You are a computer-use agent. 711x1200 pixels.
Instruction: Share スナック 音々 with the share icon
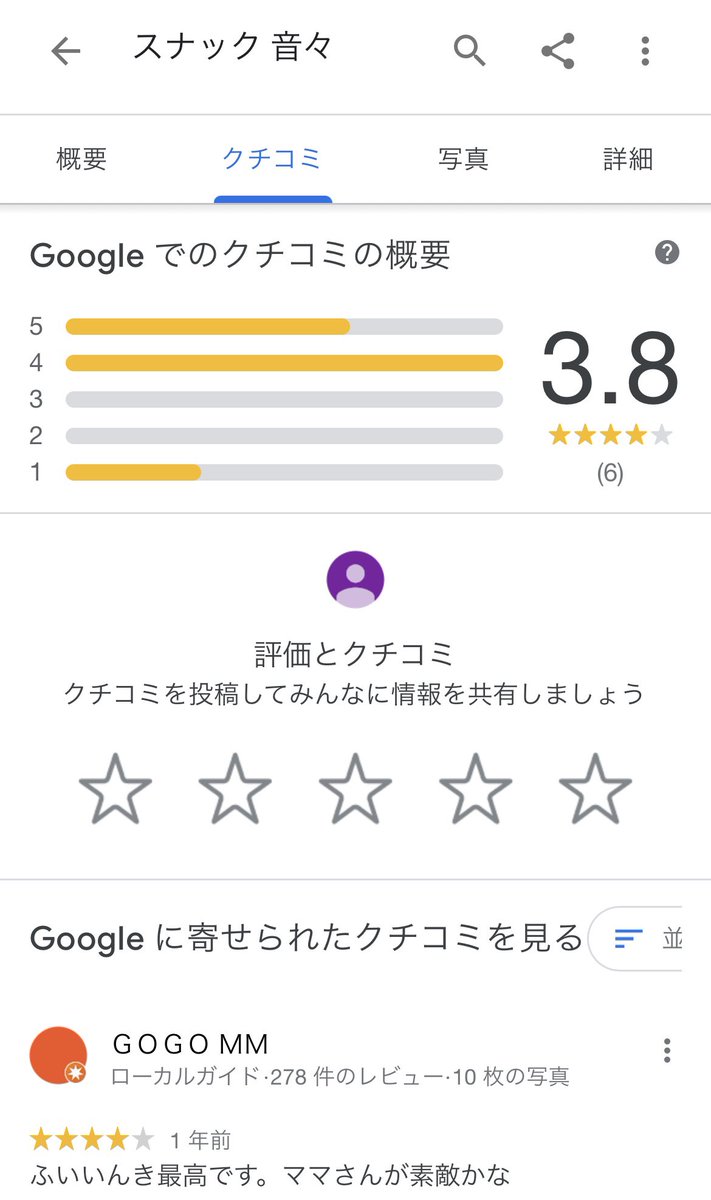[x=557, y=50]
